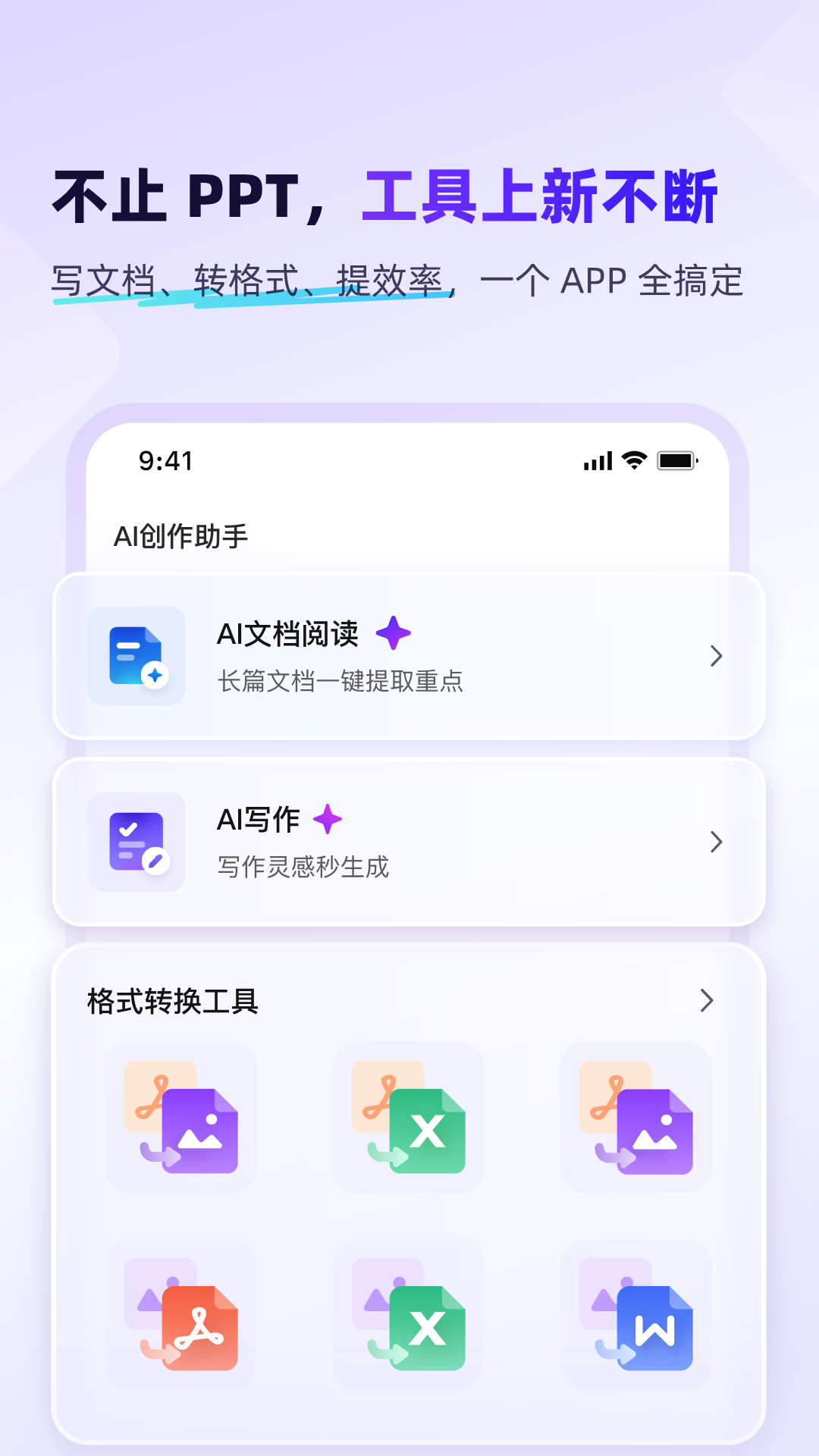This screenshot has width=819, height=1456.
Task: Open the third PDF converter in top row
Action: click(636, 1119)
